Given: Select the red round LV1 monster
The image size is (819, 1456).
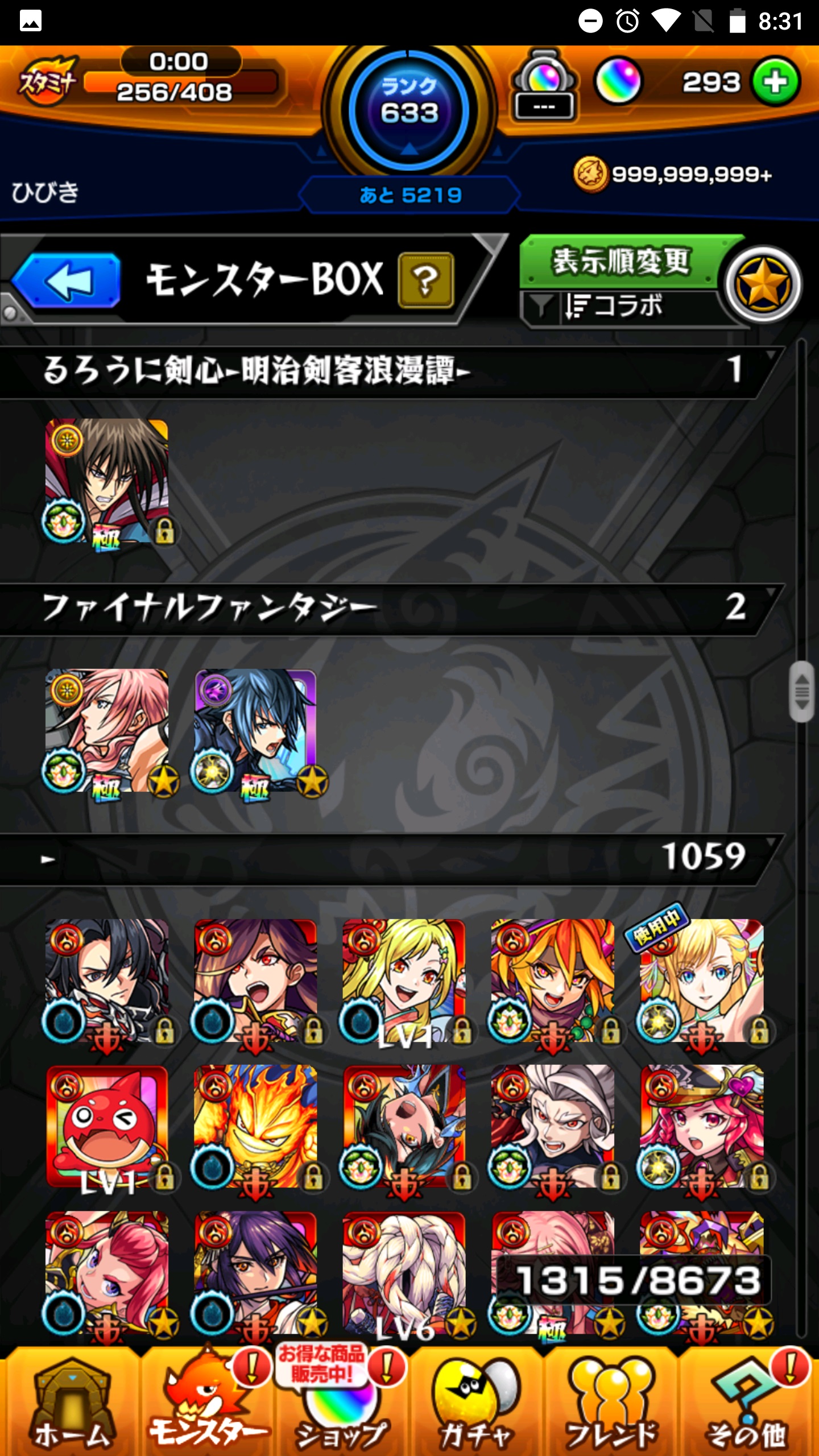Looking at the screenshot, I should pos(107,1126).
